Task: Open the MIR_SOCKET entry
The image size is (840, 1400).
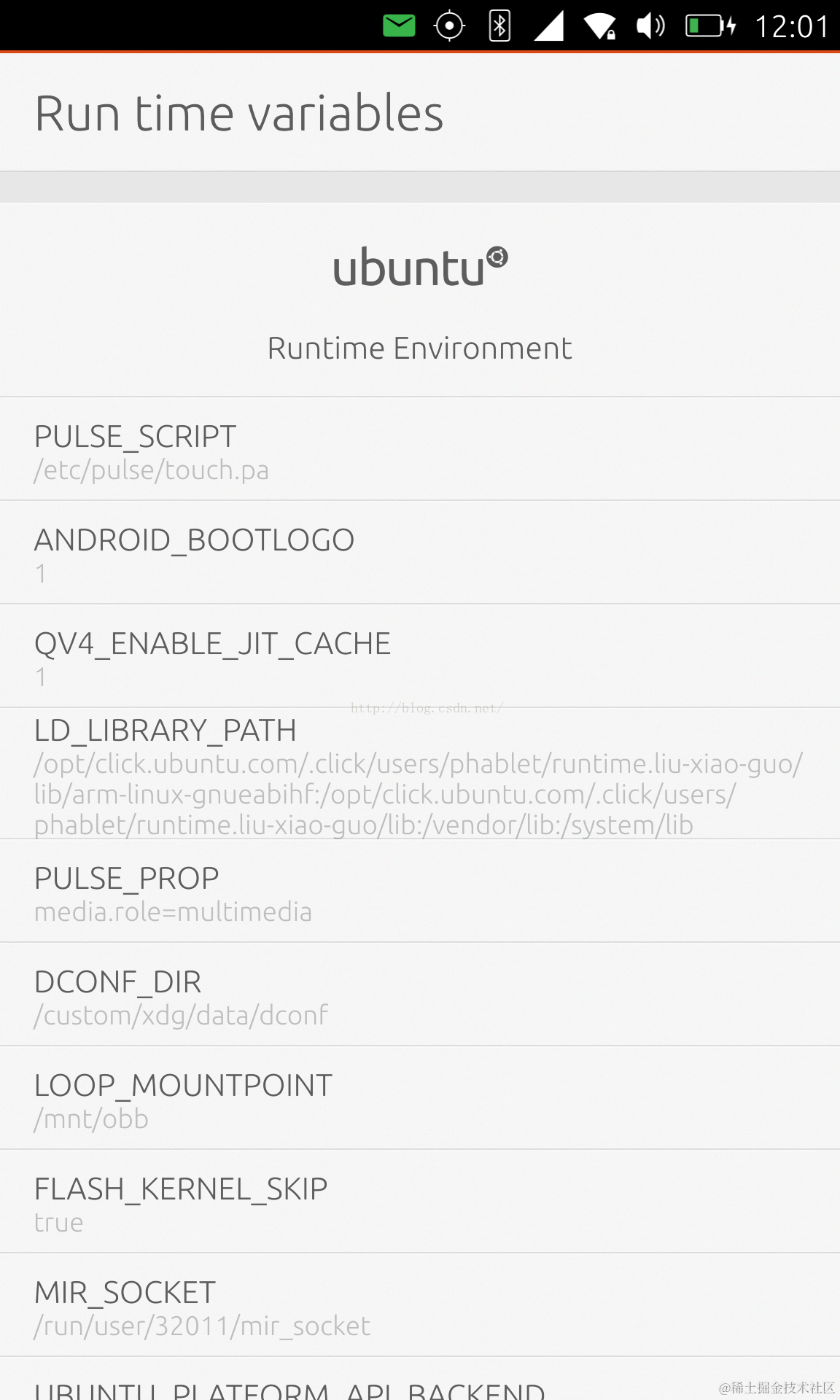Action: coord(420,1305)
